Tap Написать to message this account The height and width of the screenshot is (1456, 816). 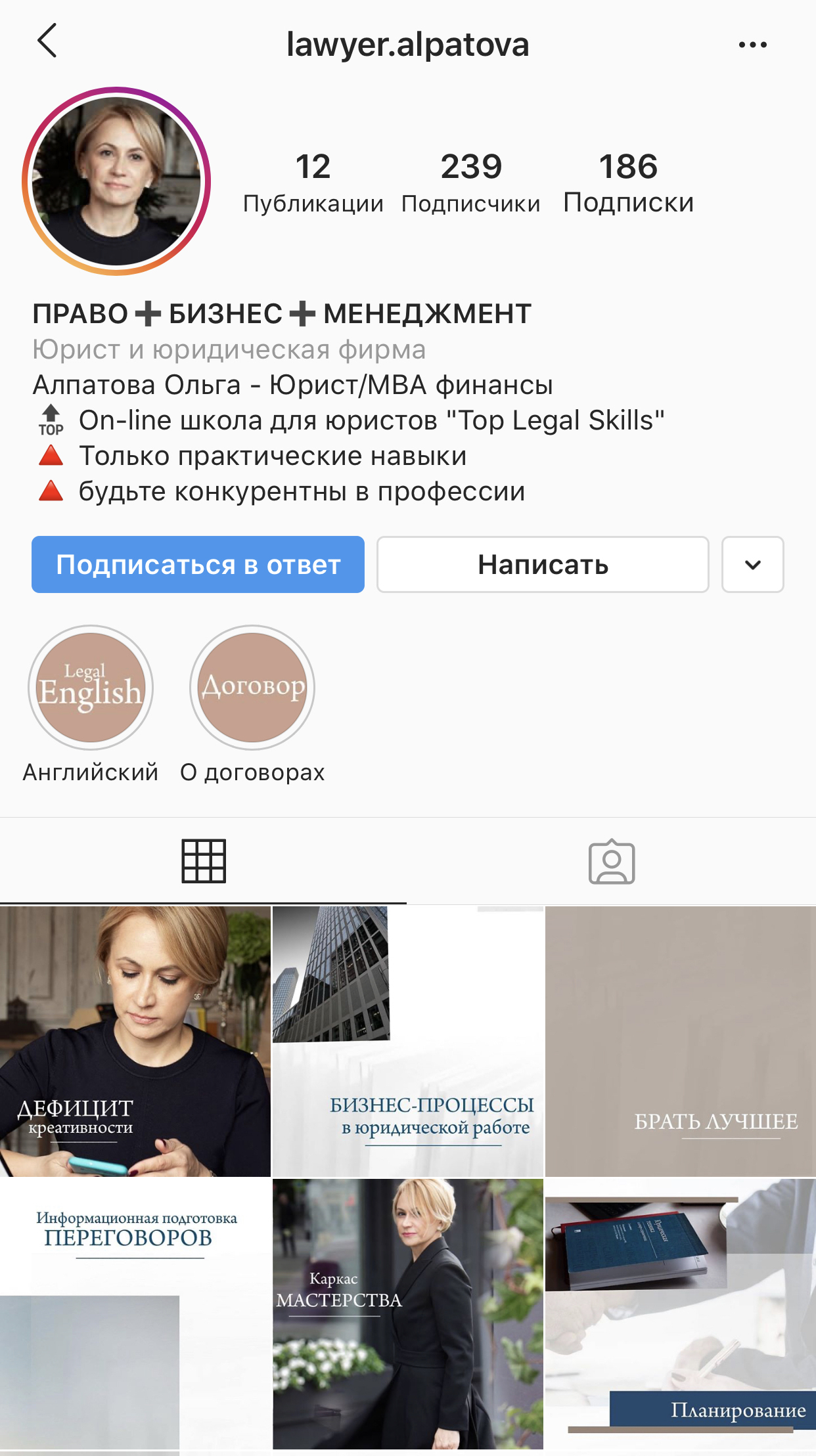(543, 565)
